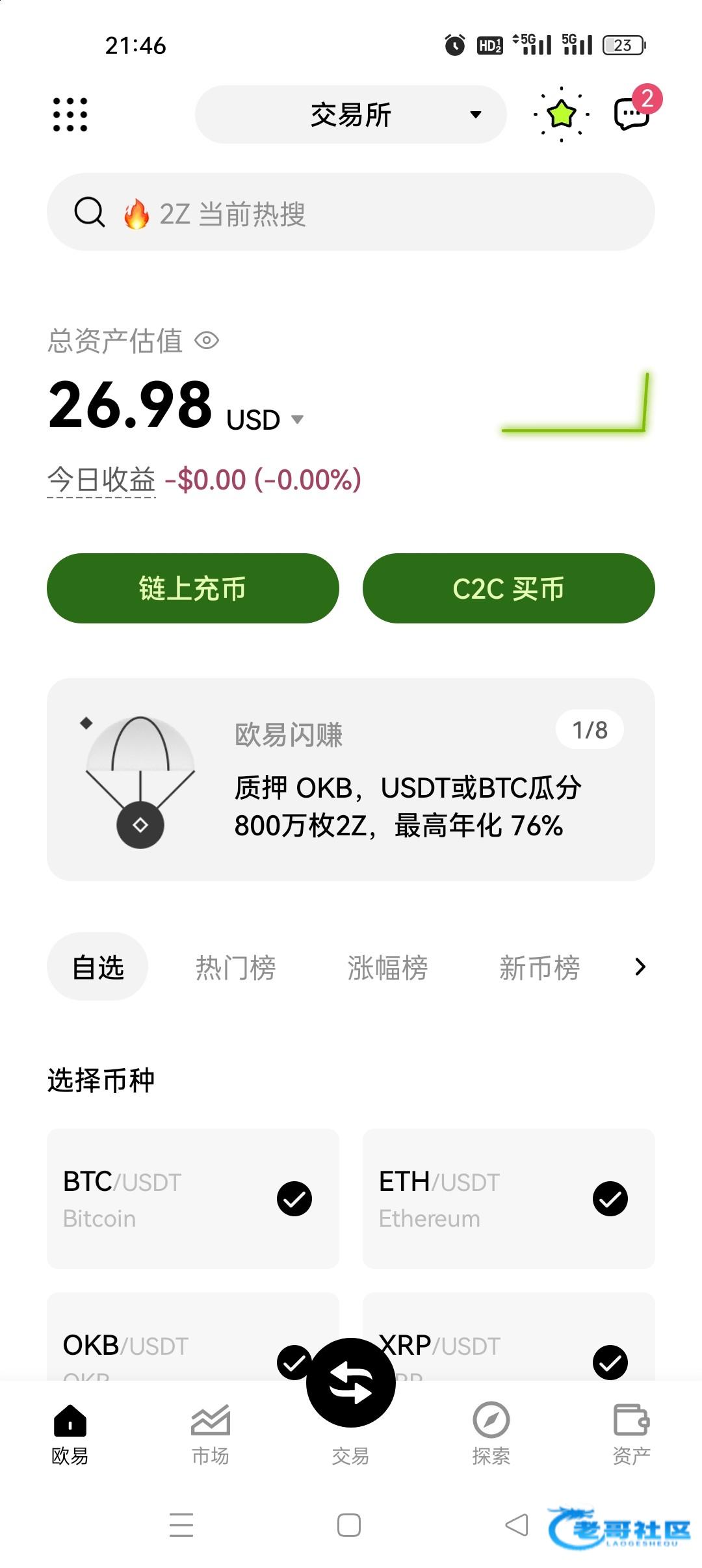Screen dimensions: 702x1568
Task: Switch to the 新币榜 tab
Action: point(539,967)
